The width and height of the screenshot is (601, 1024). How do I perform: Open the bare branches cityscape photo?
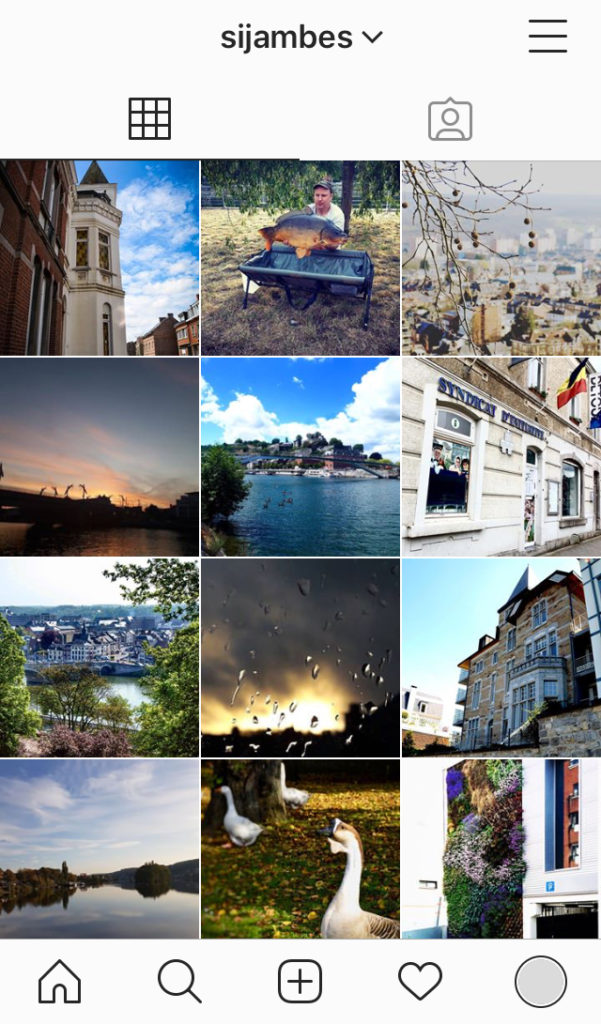(502, 258)
